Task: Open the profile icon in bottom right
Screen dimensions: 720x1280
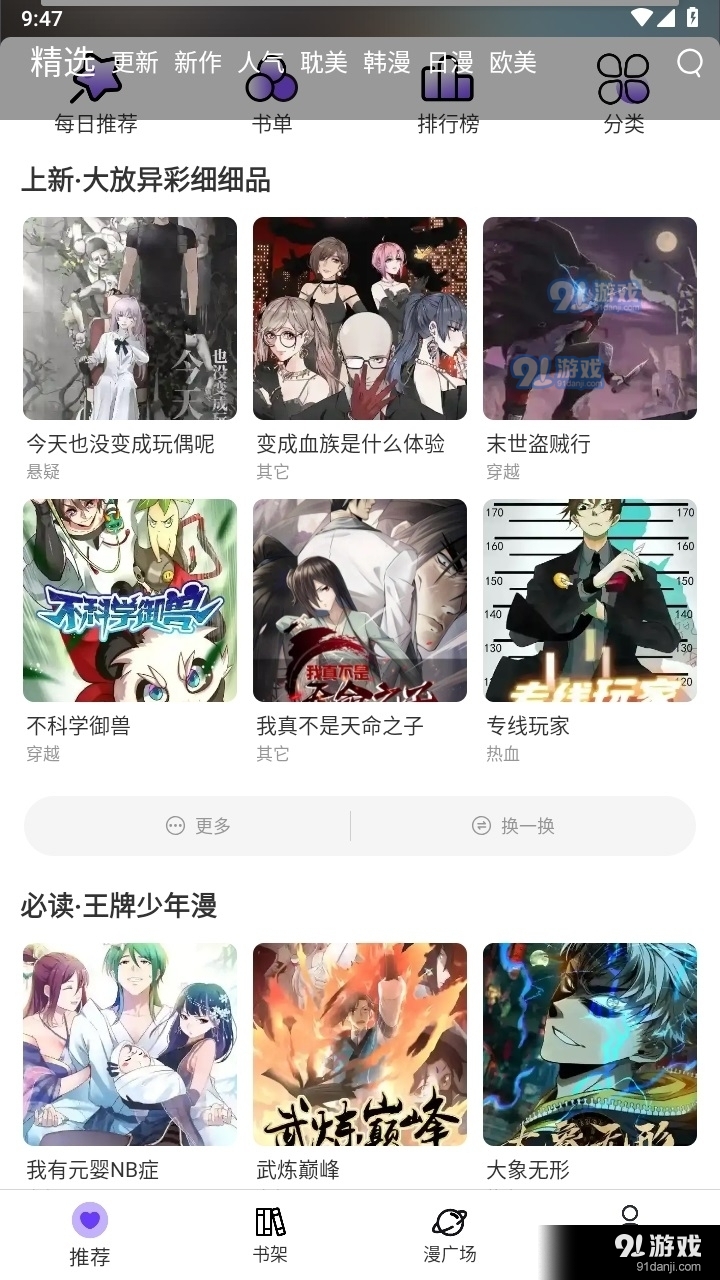Action: tap(628, 1222)
